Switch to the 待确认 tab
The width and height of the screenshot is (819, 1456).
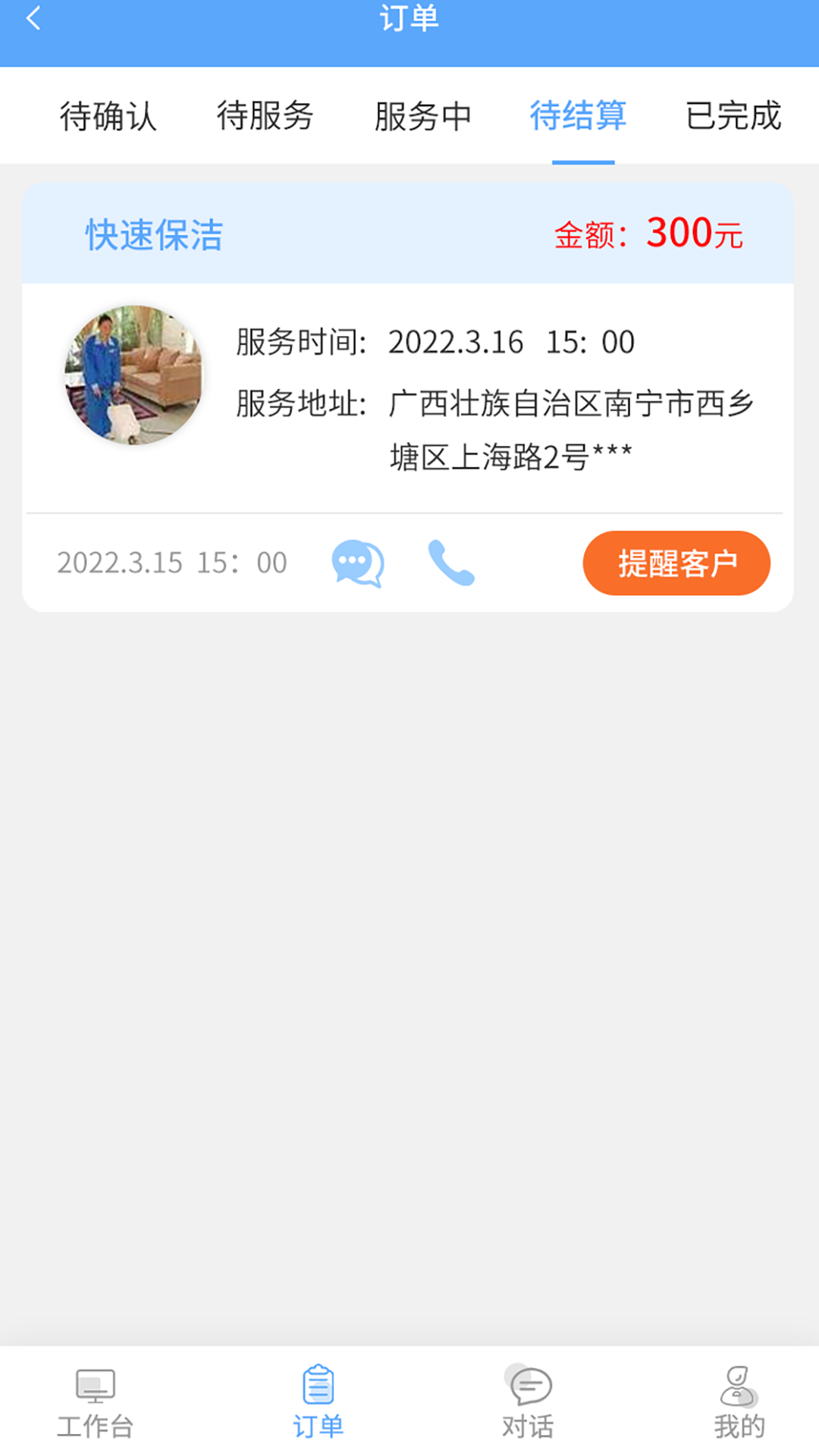tap(108, 117)
